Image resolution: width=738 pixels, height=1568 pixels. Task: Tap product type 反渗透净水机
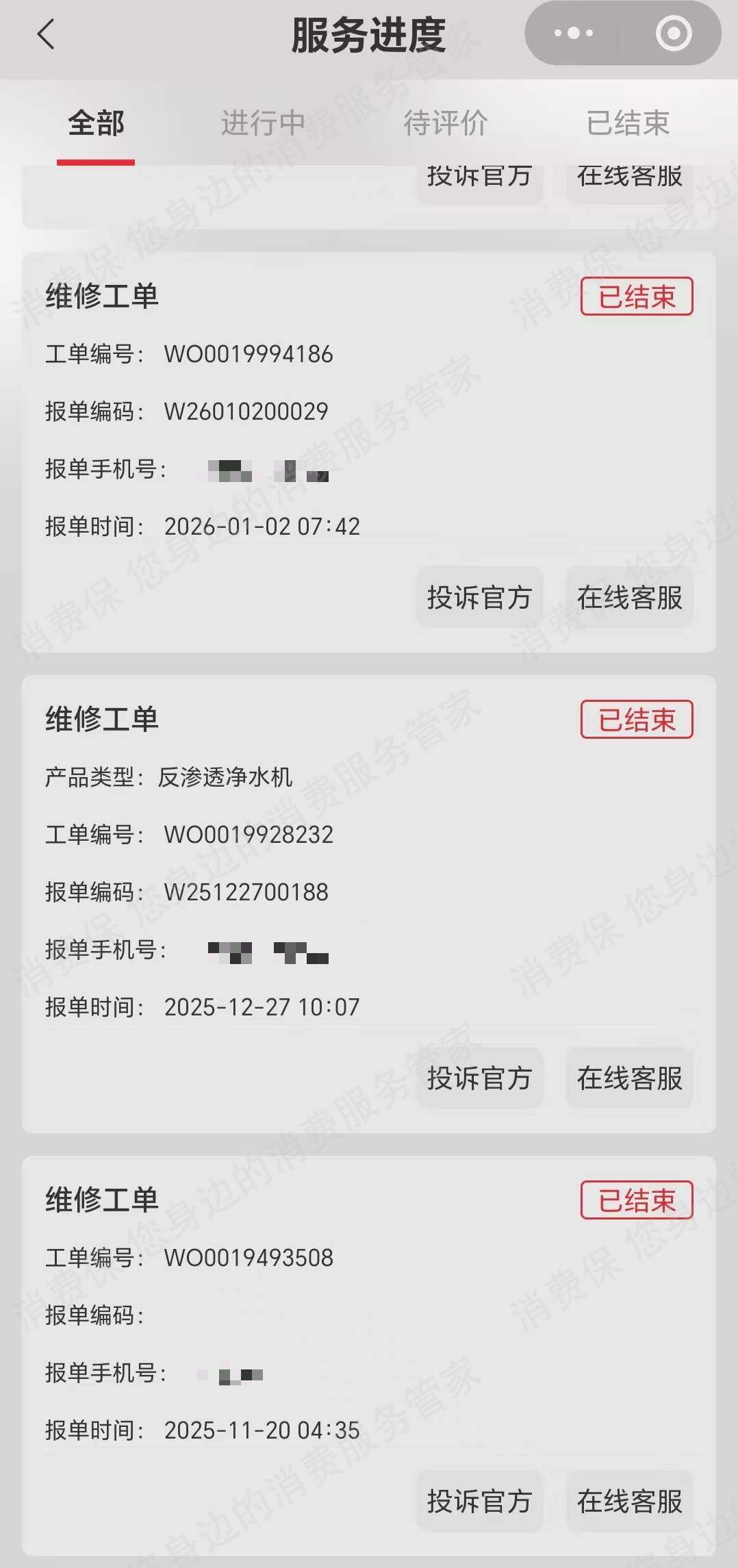point(225,777)
